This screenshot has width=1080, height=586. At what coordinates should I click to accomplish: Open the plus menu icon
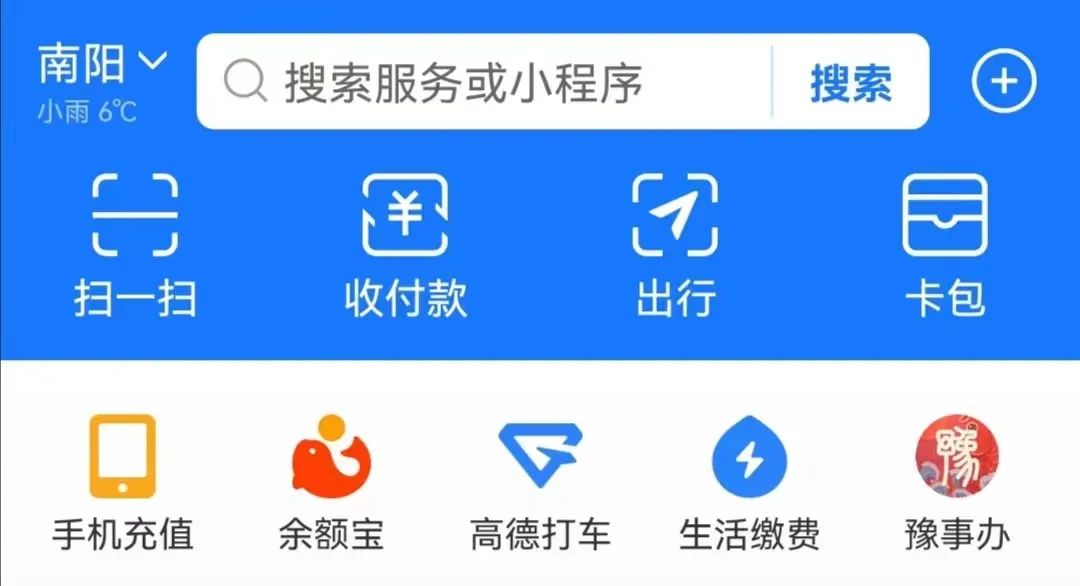1004,82
